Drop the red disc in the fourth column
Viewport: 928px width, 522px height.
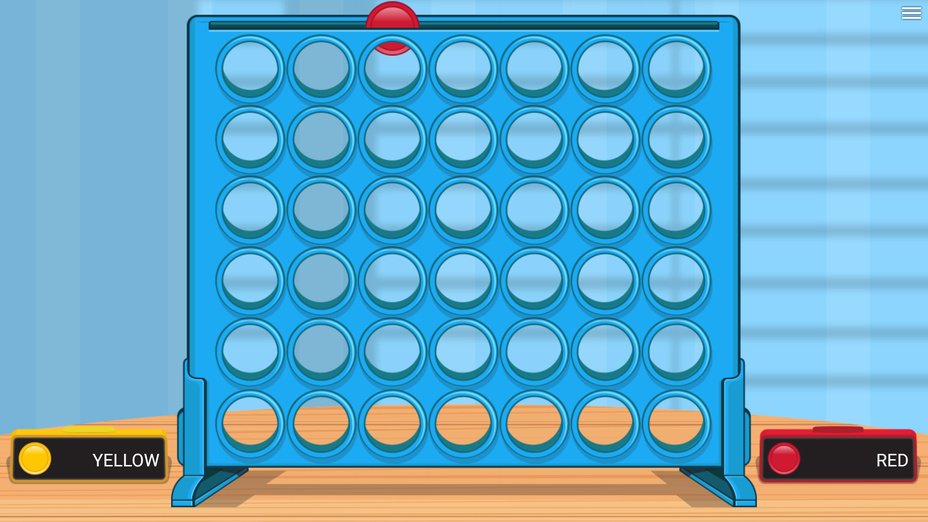tap(464, 68)
